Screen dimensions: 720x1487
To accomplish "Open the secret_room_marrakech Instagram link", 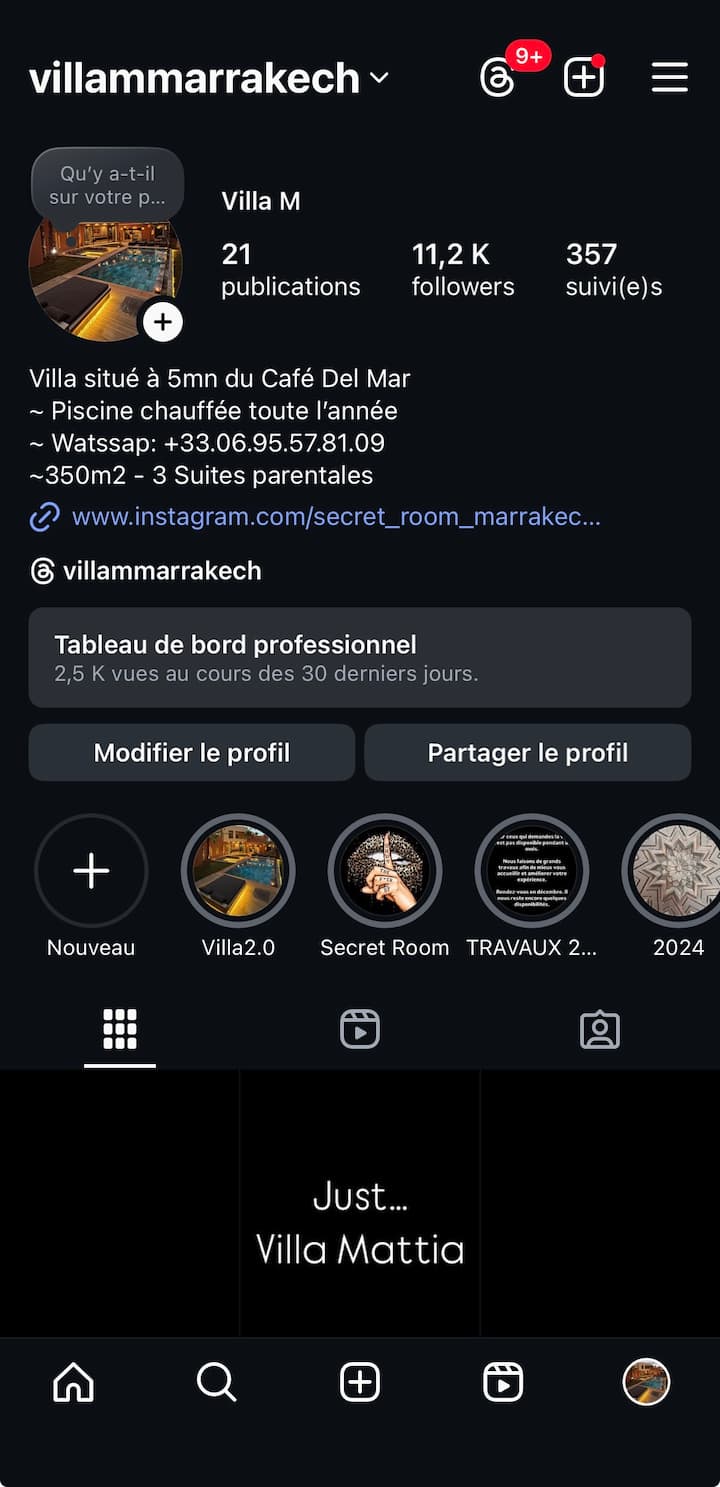I will (x=335, y=517).
